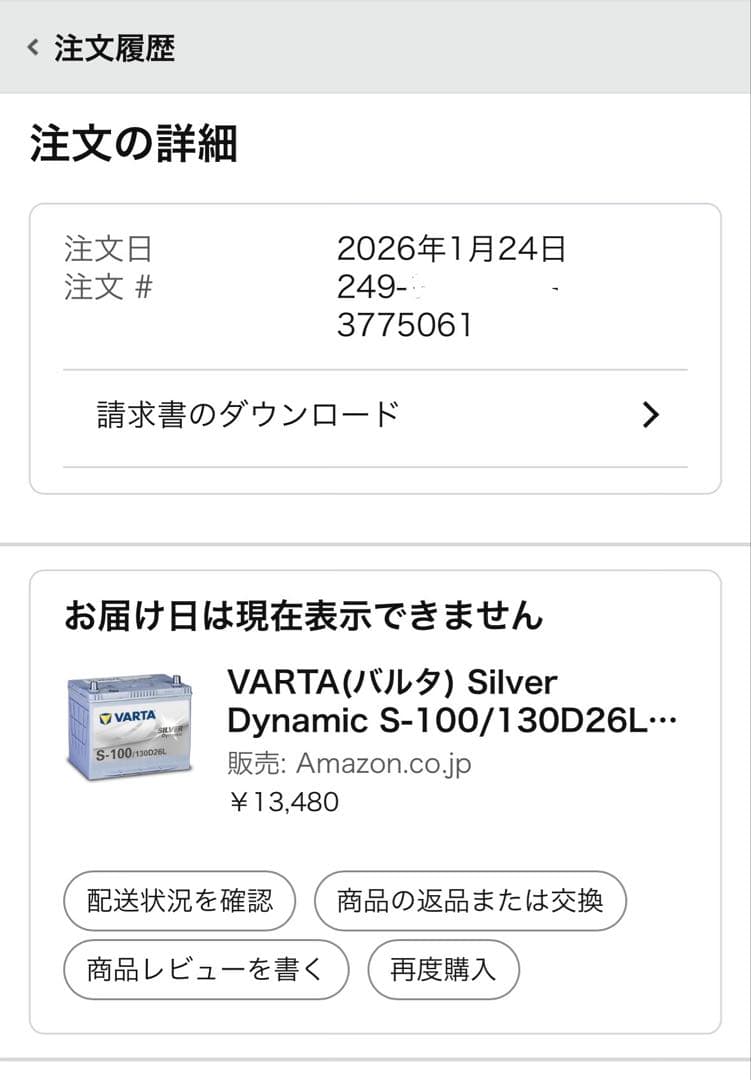Select the delivery notice お届け日は現在表示できません
The width and height of the screenshot is (751, 1080).
click(x=300, y=617)
